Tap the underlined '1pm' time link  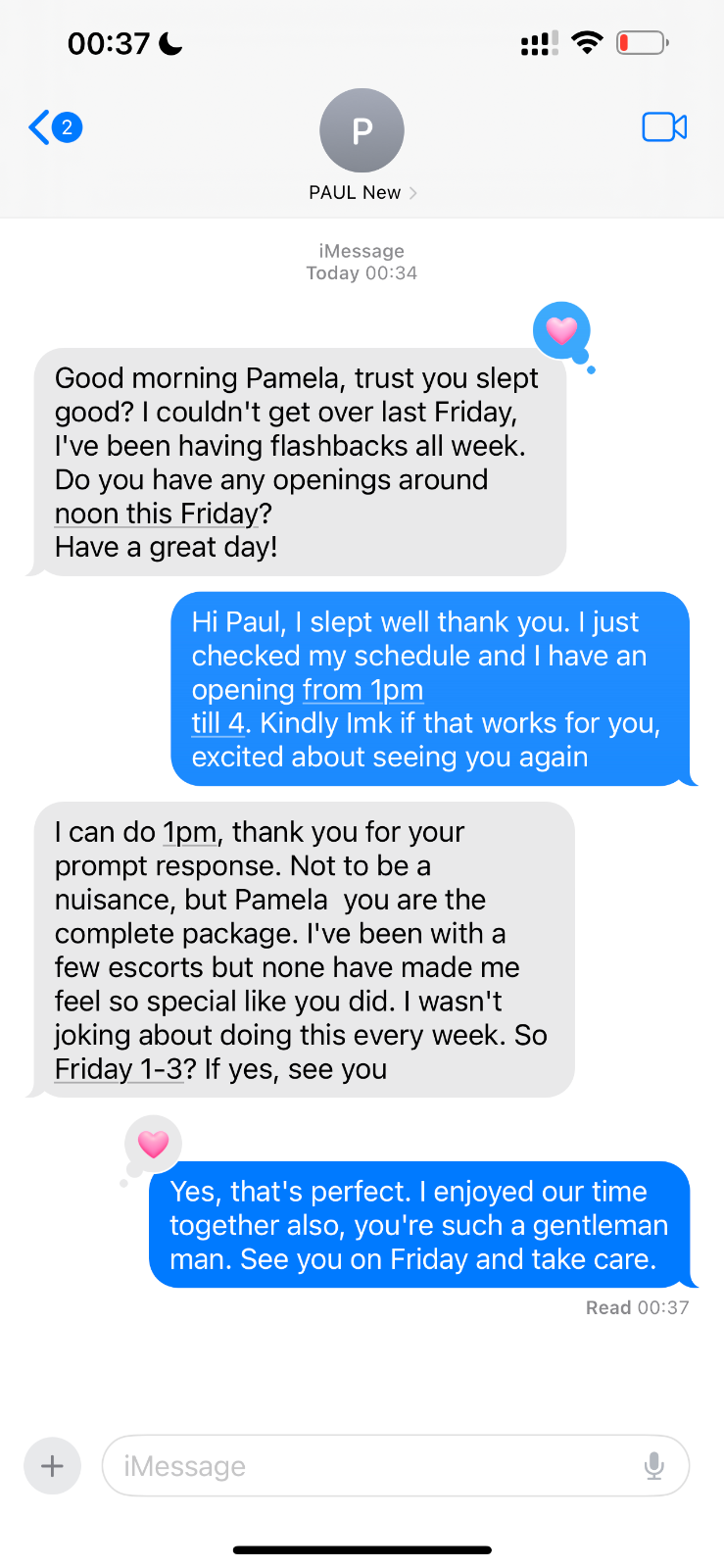click(189, 832)
